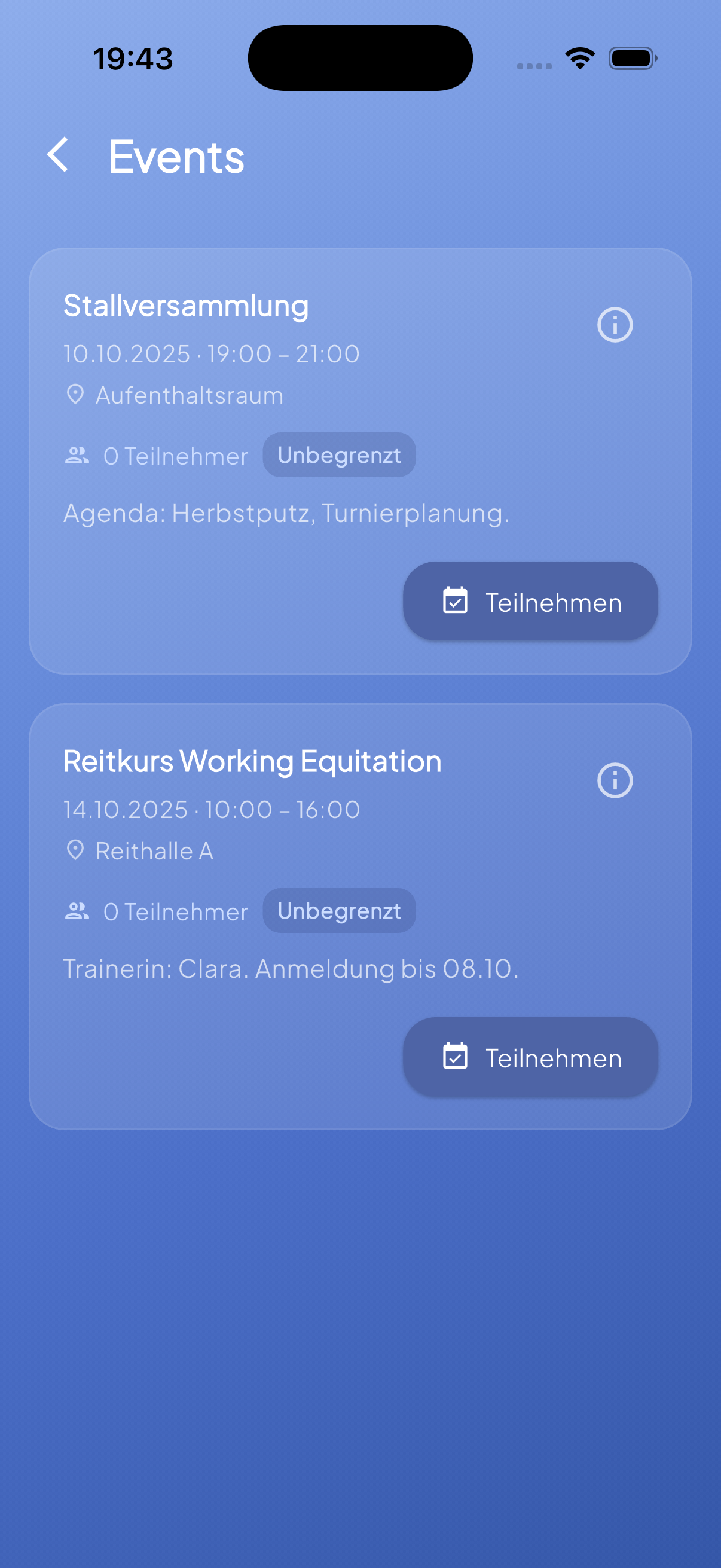Viewport: 721px width, 1568px height.
Task: Open info details for Reitkurs Working Equitation
Action: (x=615, y=781)
